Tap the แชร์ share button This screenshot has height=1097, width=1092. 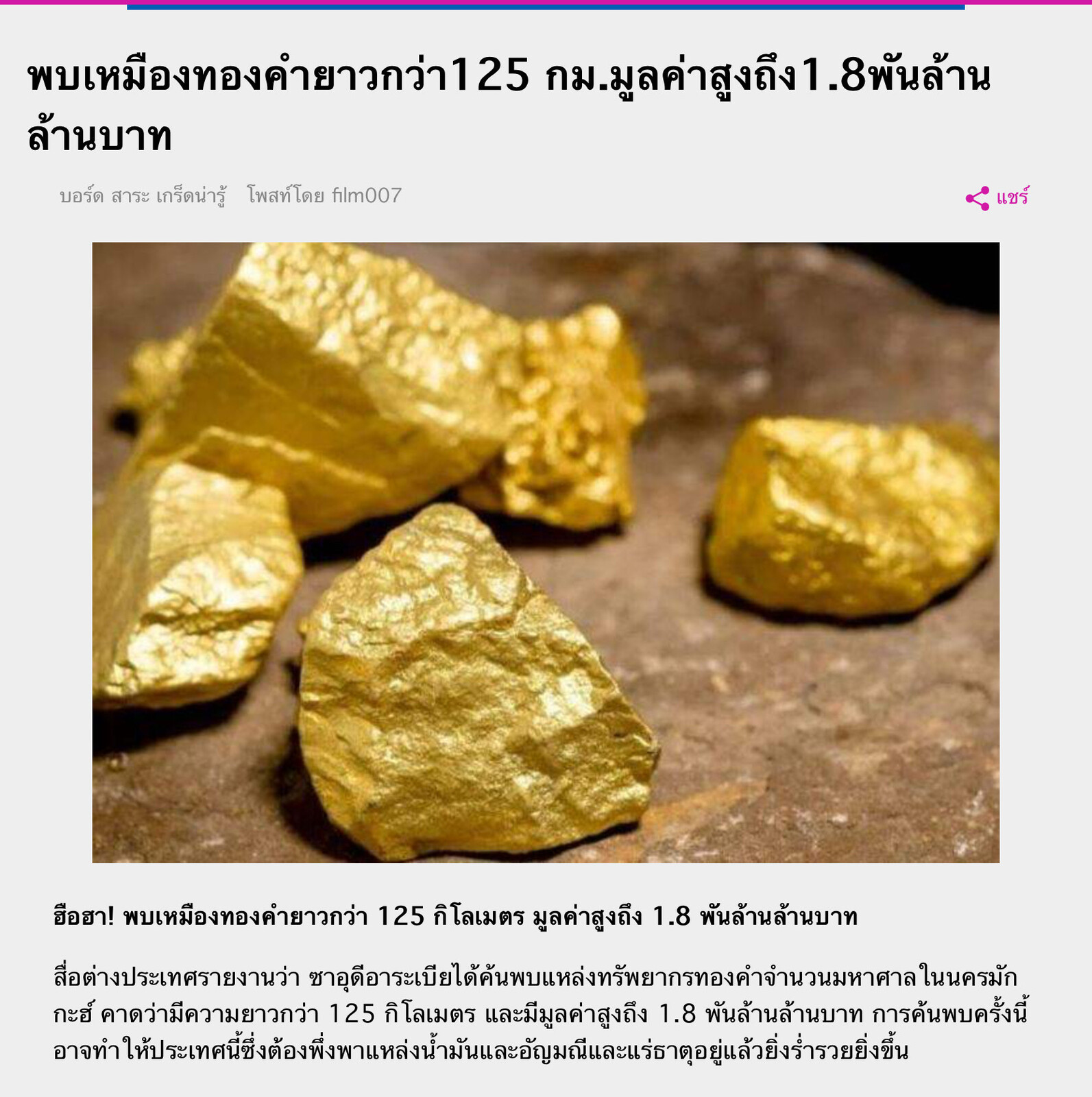point(997,198)
